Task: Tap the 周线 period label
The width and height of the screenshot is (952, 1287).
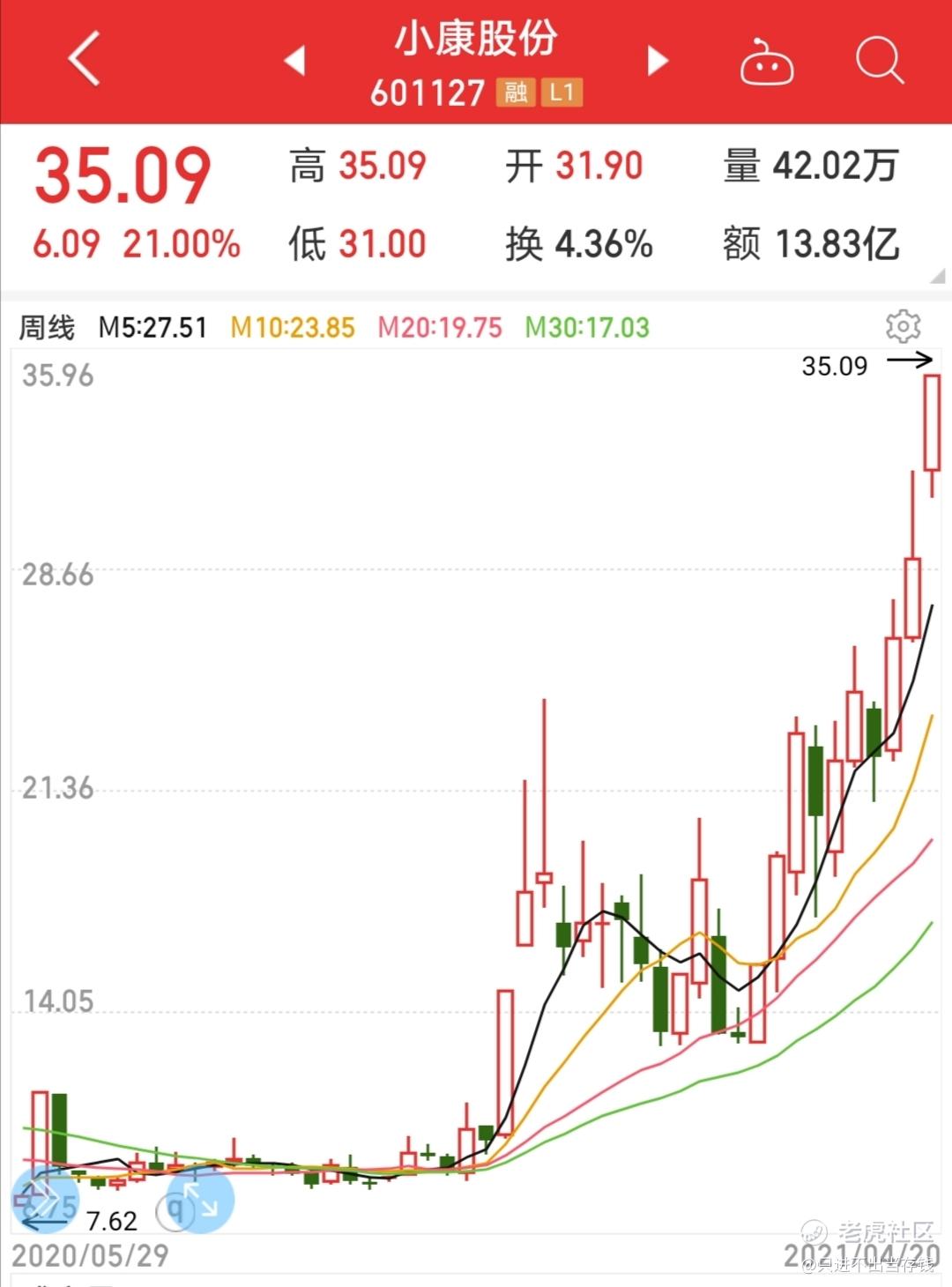Action: click(x=47, y=328)
